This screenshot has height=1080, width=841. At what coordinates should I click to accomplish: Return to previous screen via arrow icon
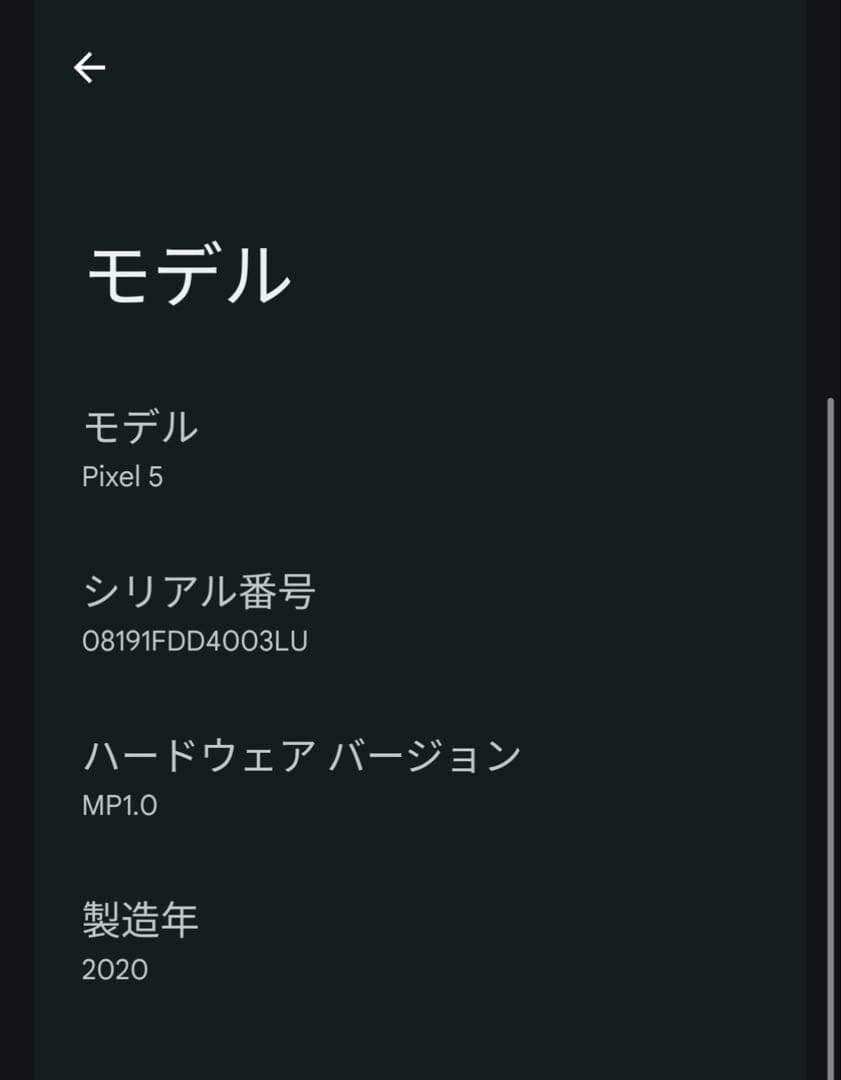point(91,68)
